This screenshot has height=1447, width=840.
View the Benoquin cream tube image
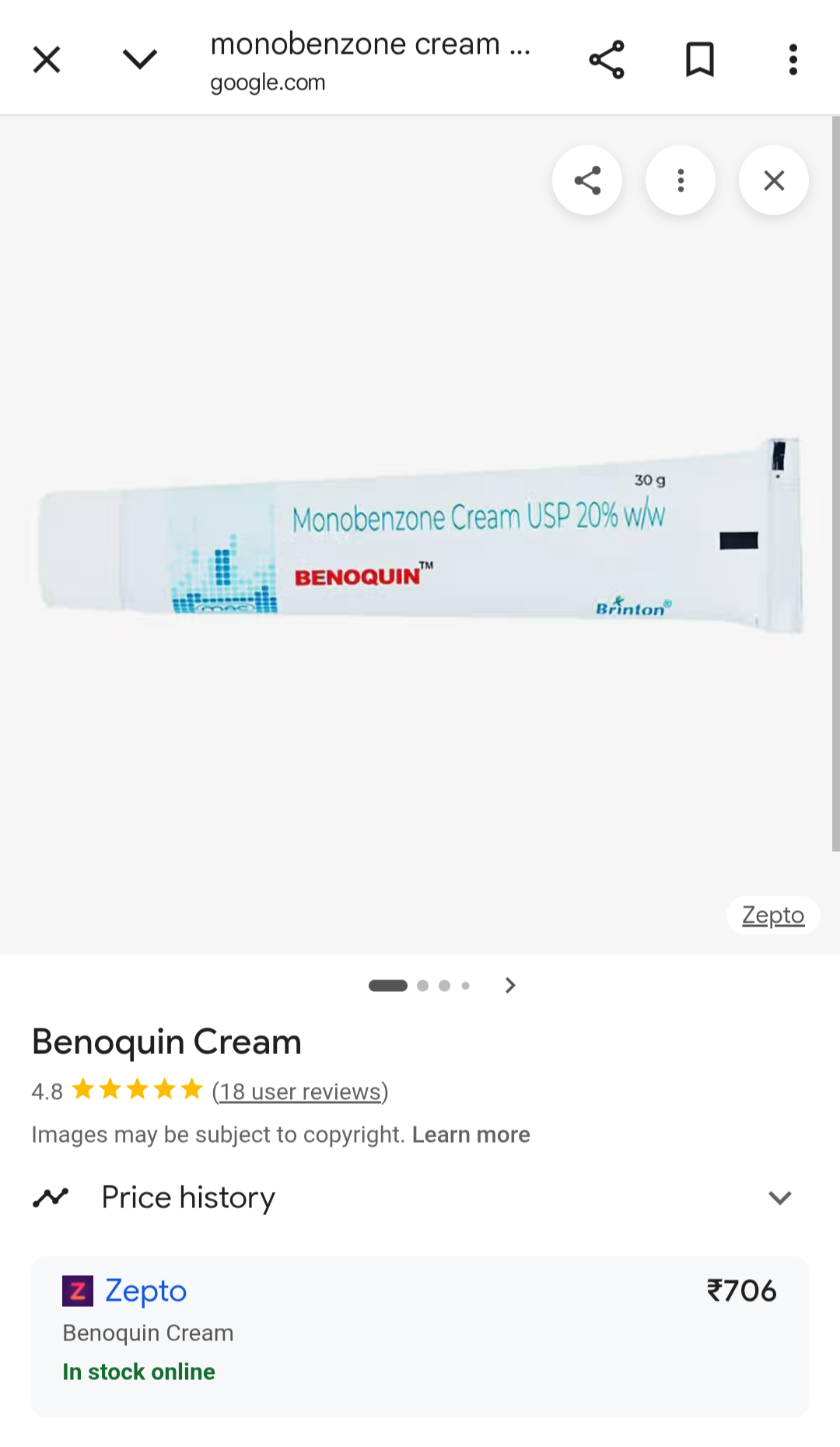point(420,537)
